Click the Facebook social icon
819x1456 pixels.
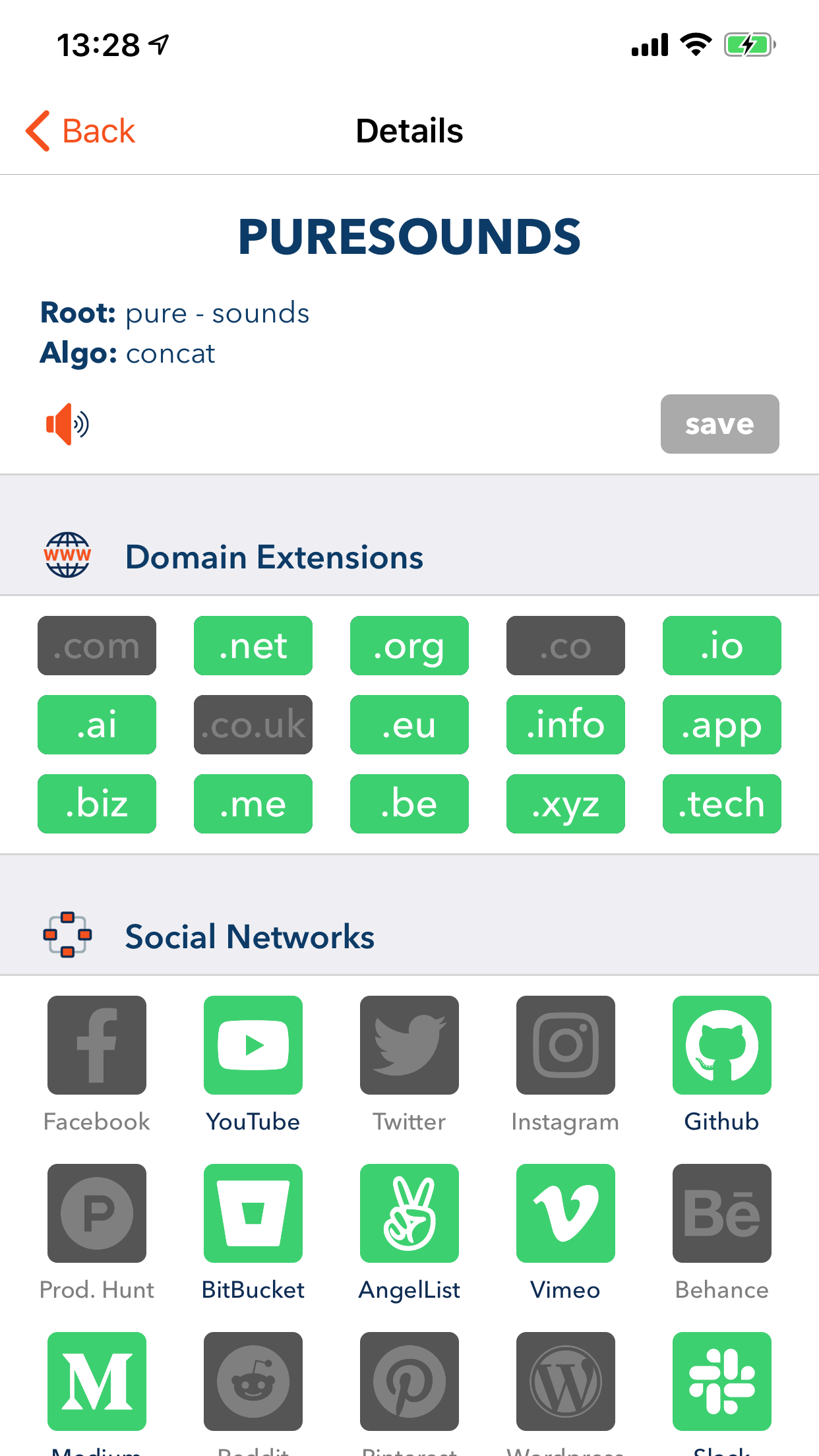[96, 1046]
